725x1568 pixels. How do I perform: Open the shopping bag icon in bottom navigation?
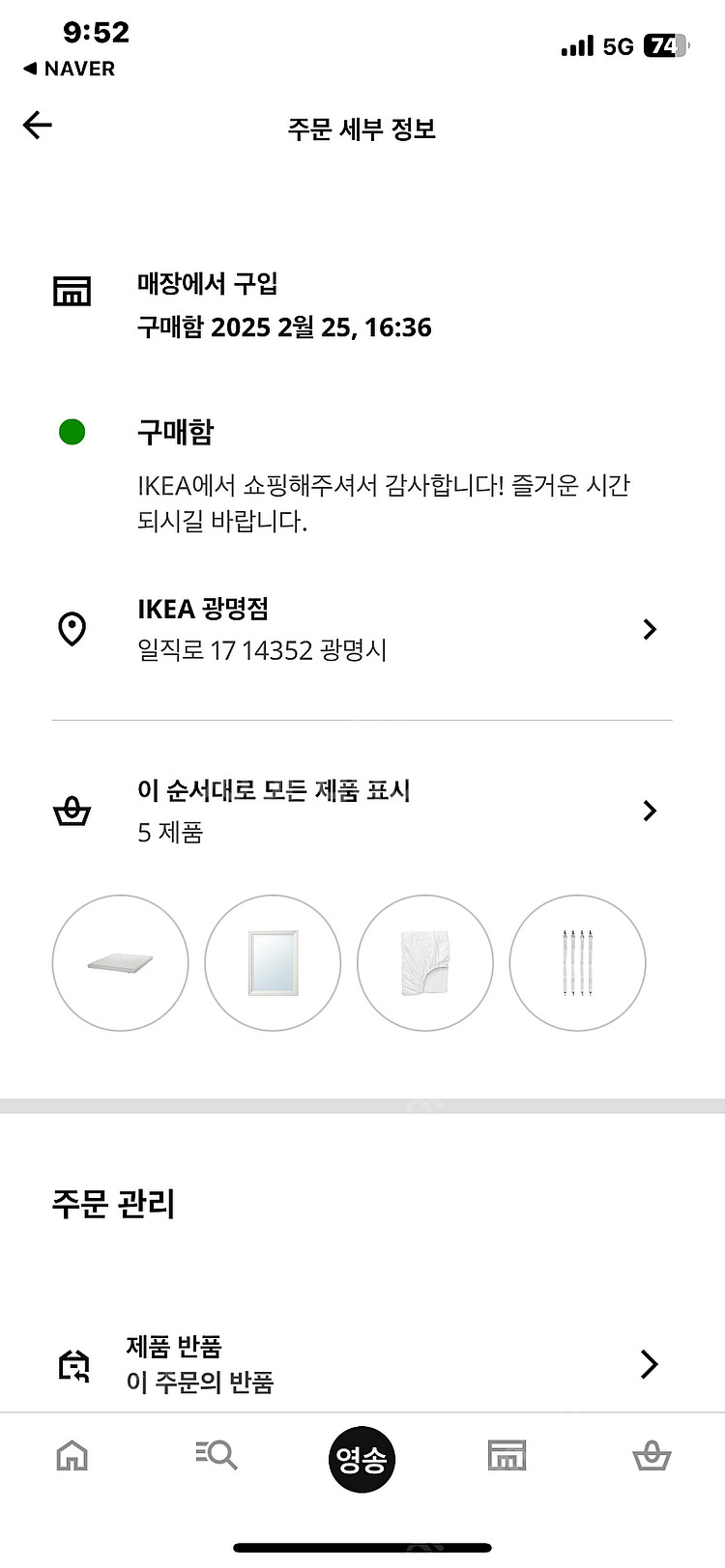(x=652, y=1455)
